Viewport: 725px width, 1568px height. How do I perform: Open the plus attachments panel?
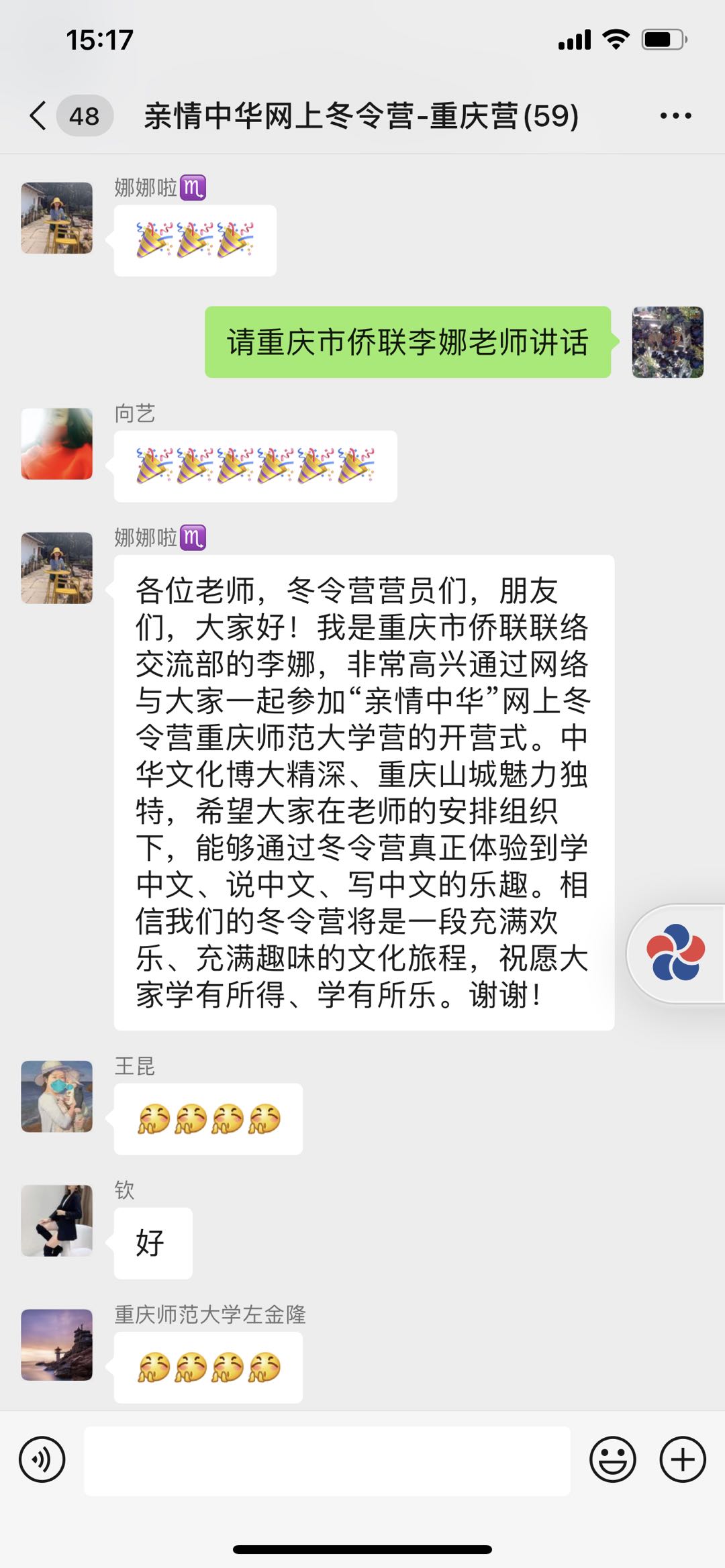pyautogui.click(x=683, y=1459)
